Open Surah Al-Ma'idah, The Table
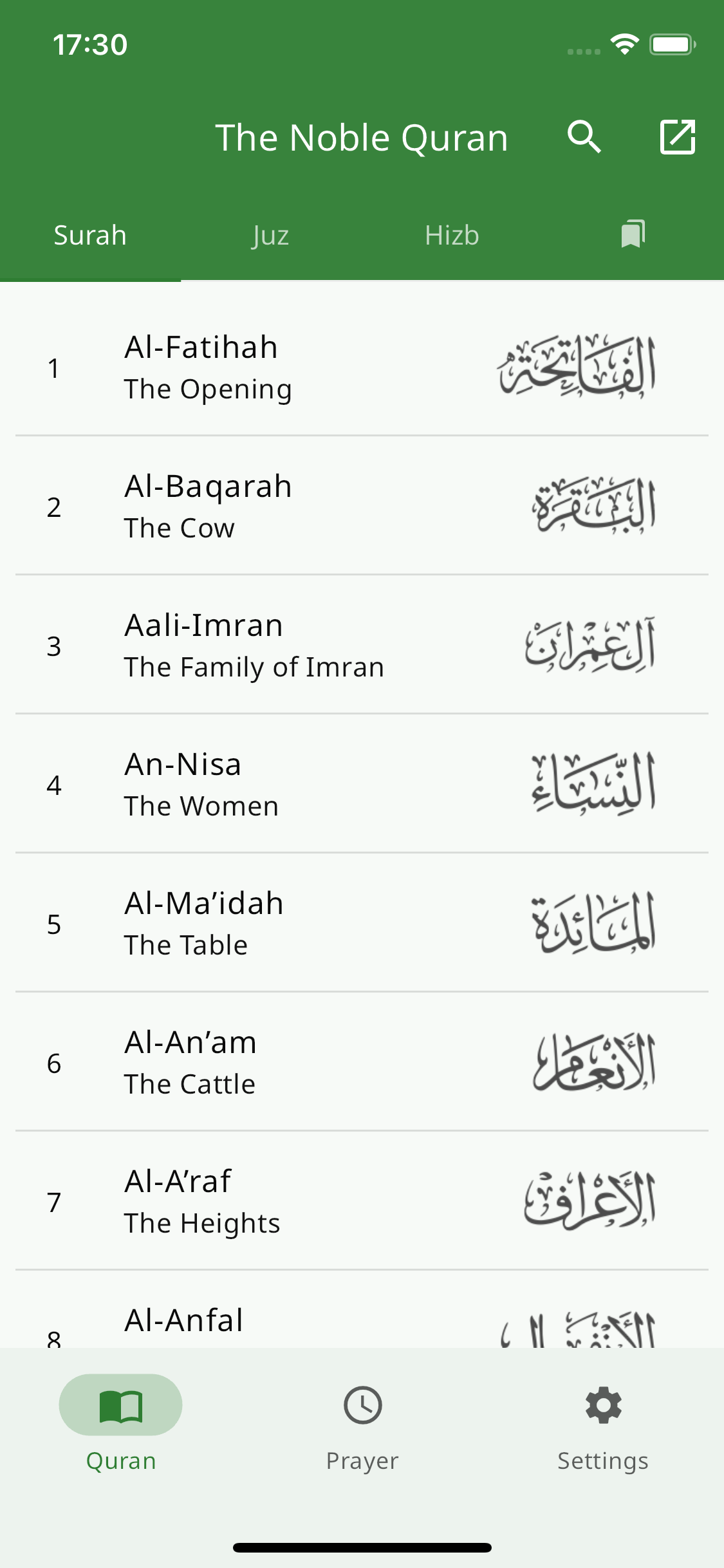 (x=362, y=923)
